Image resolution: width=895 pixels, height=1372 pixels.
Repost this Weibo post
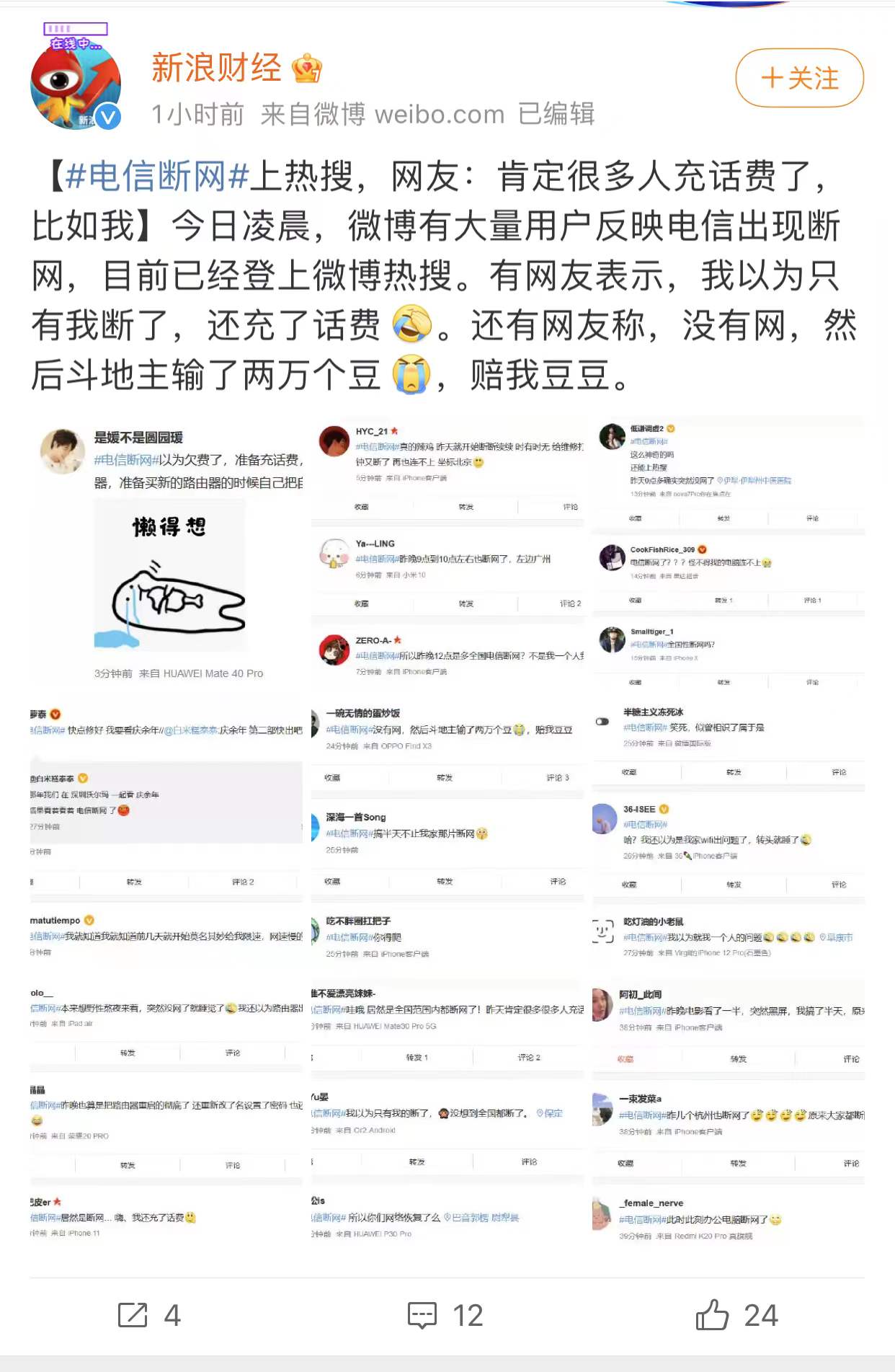click(x=149, y=1315)
